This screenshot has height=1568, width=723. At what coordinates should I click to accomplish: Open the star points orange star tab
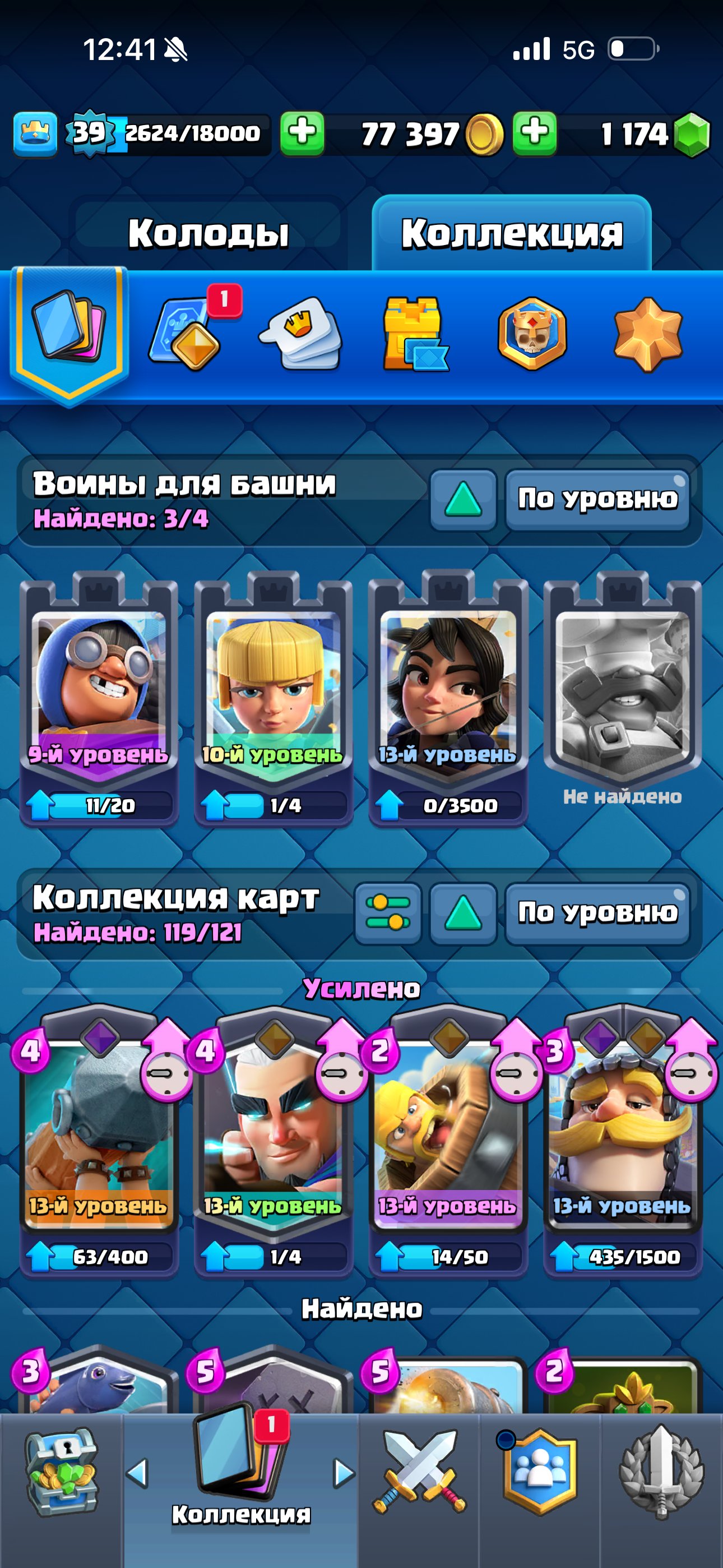(x=648, y=334)
